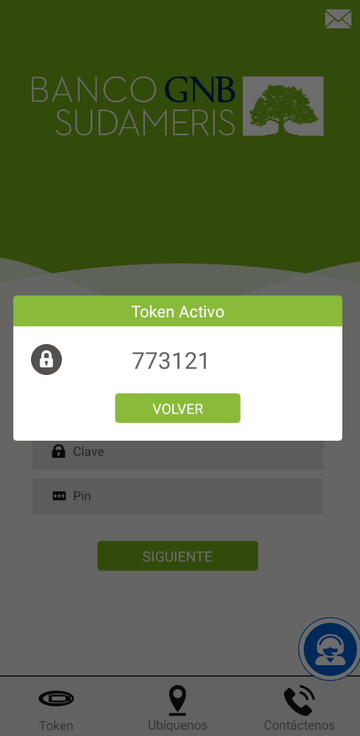Focus the Pin input field
This screenshot has width=360, height=736.
tap(177, 496)
